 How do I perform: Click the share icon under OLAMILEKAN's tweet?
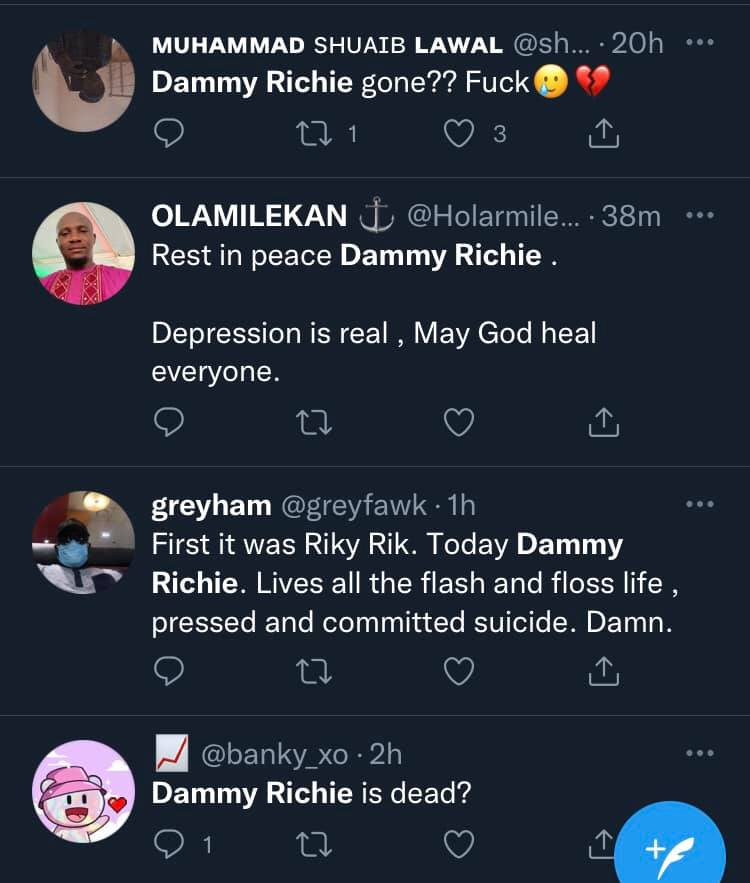tap(602, 421)
